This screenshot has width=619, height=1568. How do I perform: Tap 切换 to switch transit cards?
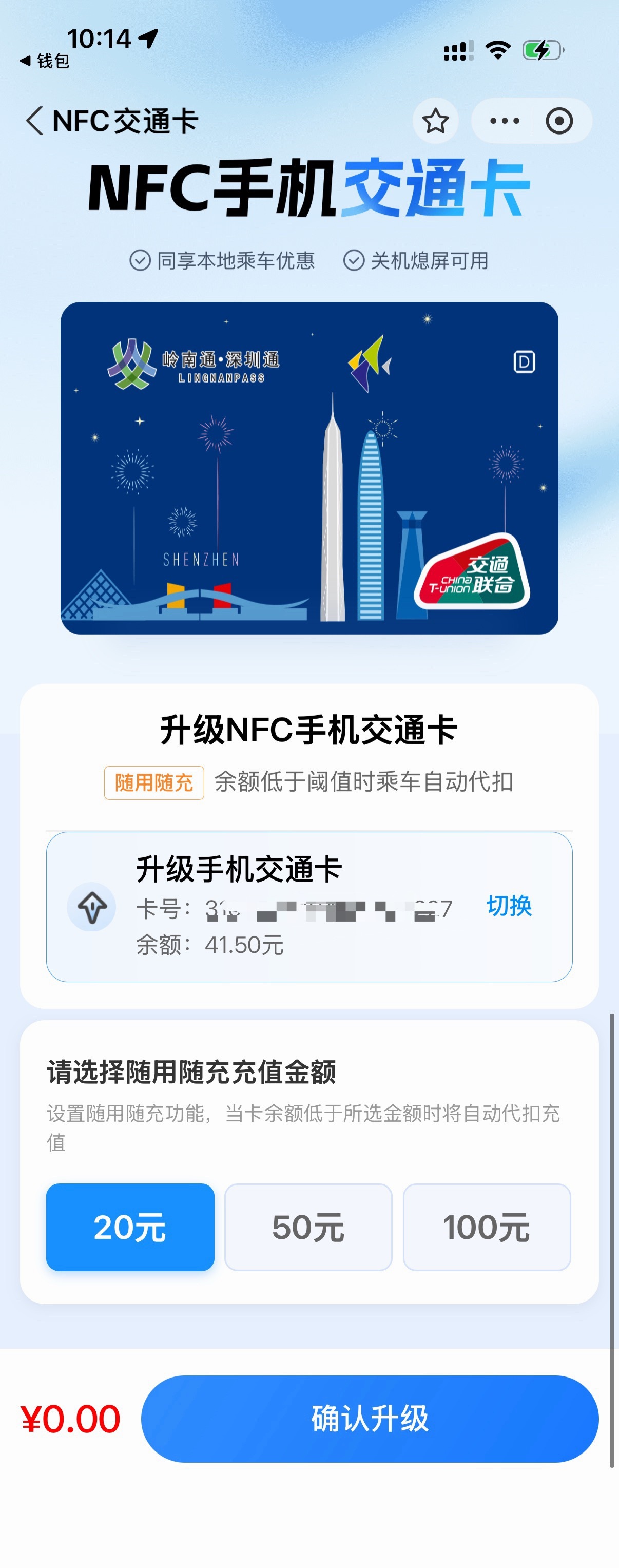tap(509, 906)
